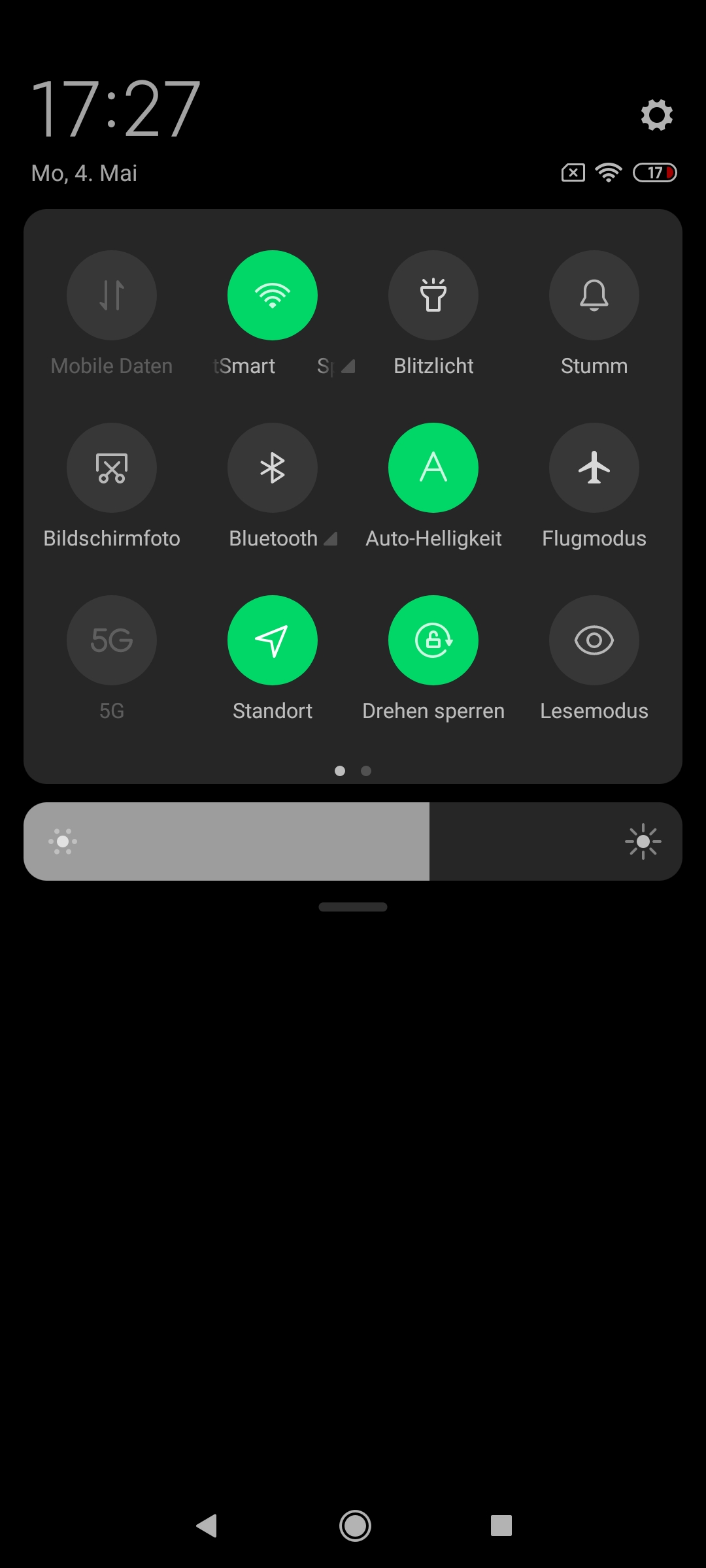Tap brightness slider near the maximum sun icon
Viewport: 706px width, 1568px height.
tap(643, 841)
